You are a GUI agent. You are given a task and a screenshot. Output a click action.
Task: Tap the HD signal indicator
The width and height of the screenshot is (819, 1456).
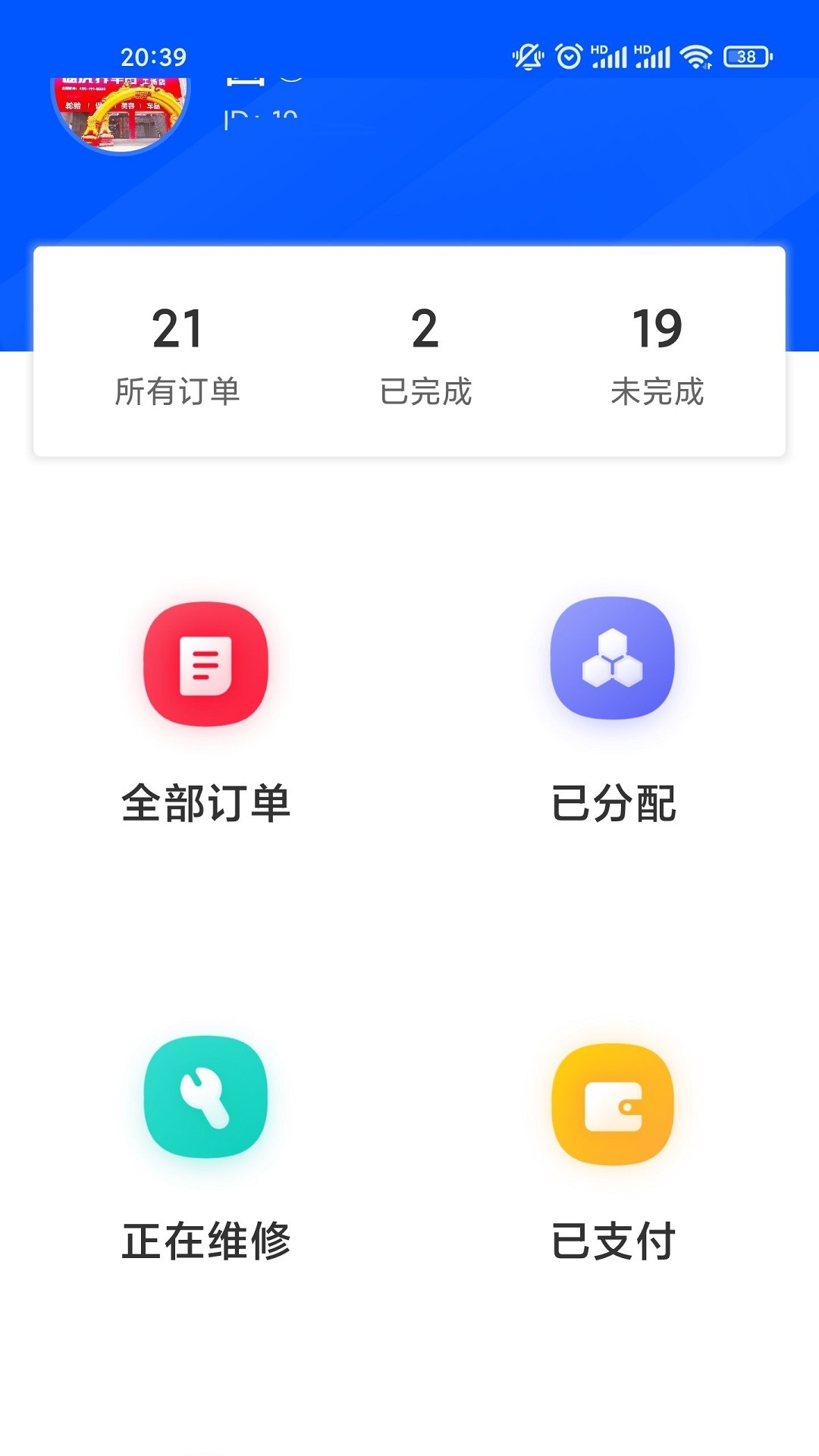pyautogui.click(x=608, y=55)
